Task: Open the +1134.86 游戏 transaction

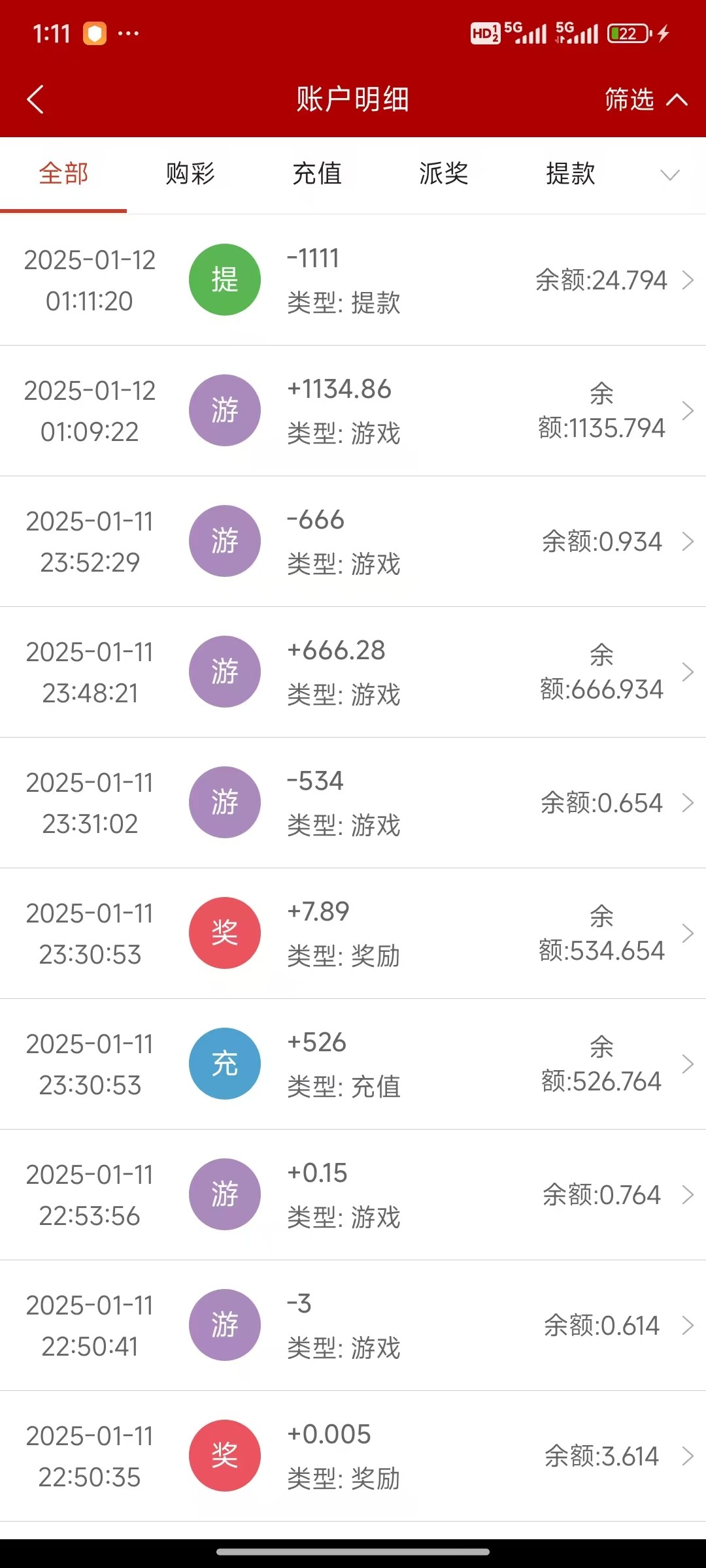Action: pos(353,411)
